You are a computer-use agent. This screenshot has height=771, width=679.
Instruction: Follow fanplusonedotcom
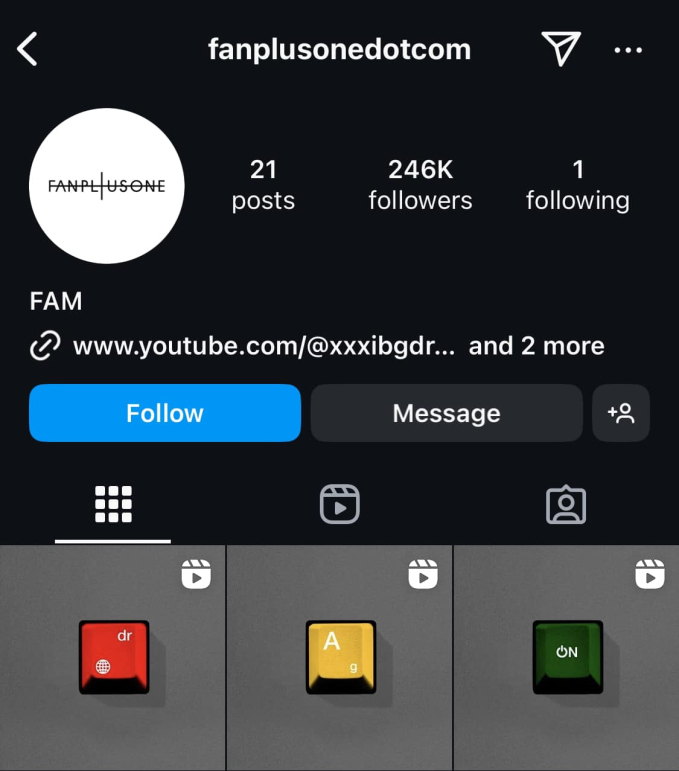pos(165,413)
